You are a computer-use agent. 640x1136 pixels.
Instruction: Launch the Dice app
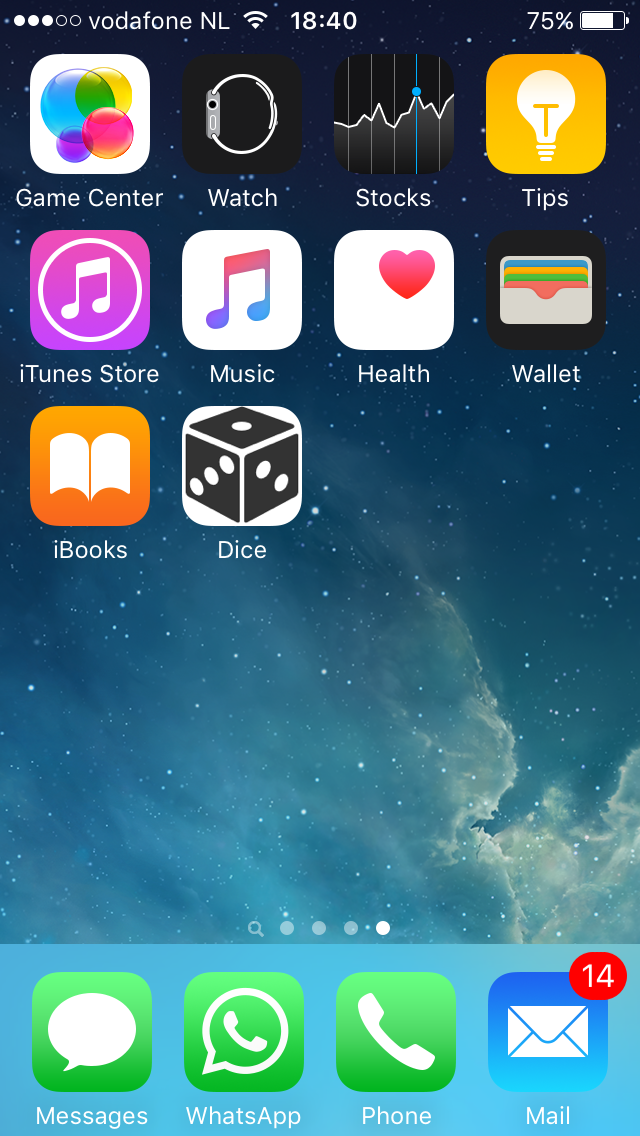pyautogui.click(x=242, y=466)
